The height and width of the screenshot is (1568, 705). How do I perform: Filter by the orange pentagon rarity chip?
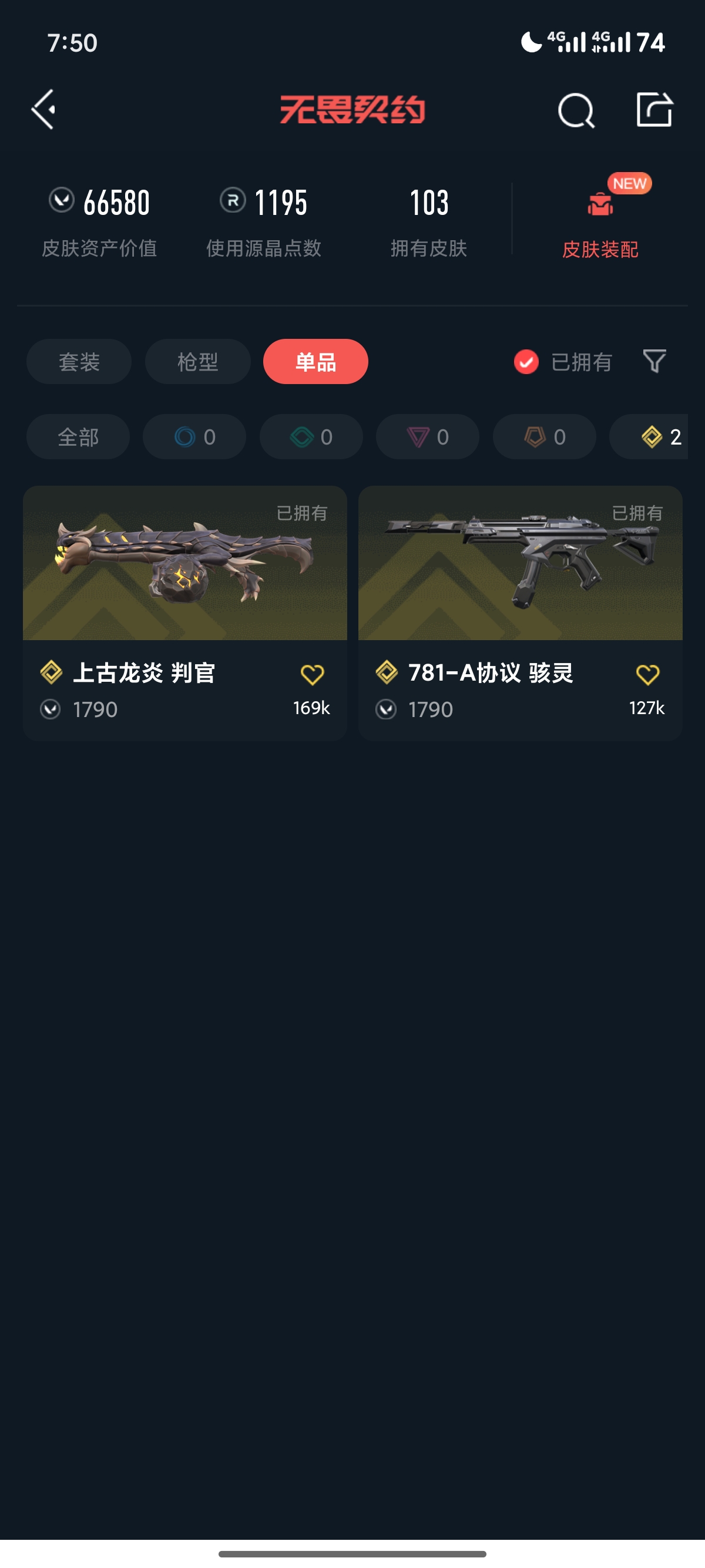coord(544,437)
